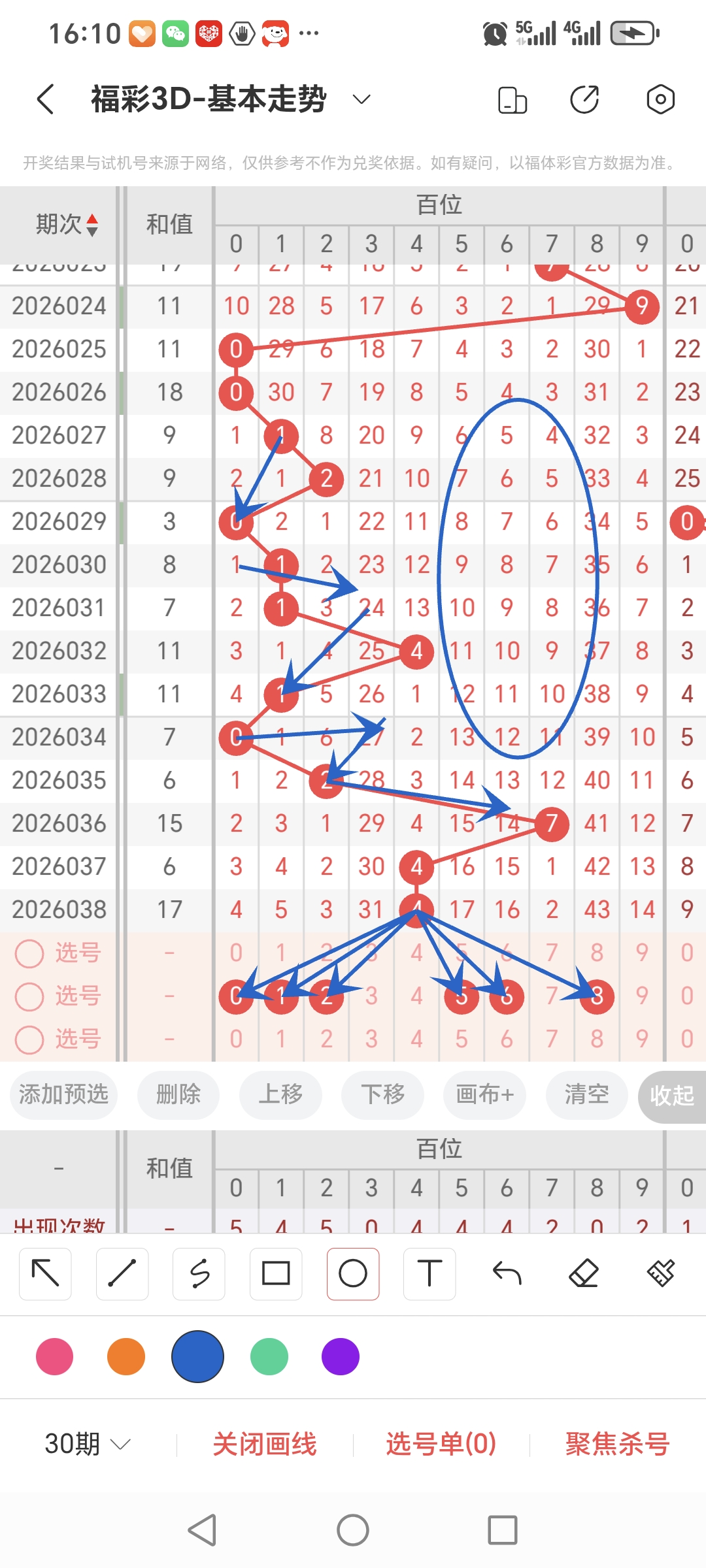This screenshot has width=706, height=1568.
Task: Tap the Android home navigation button
Action: tap(353, 1529)
